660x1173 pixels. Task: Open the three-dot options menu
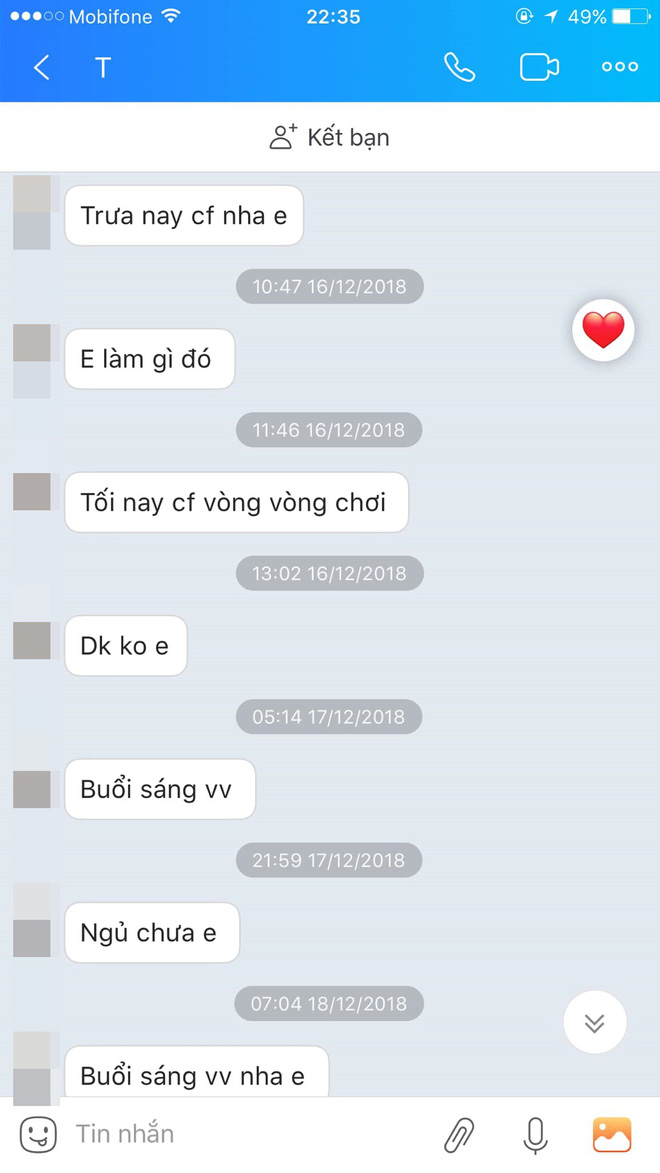click(x=619, y=67)
